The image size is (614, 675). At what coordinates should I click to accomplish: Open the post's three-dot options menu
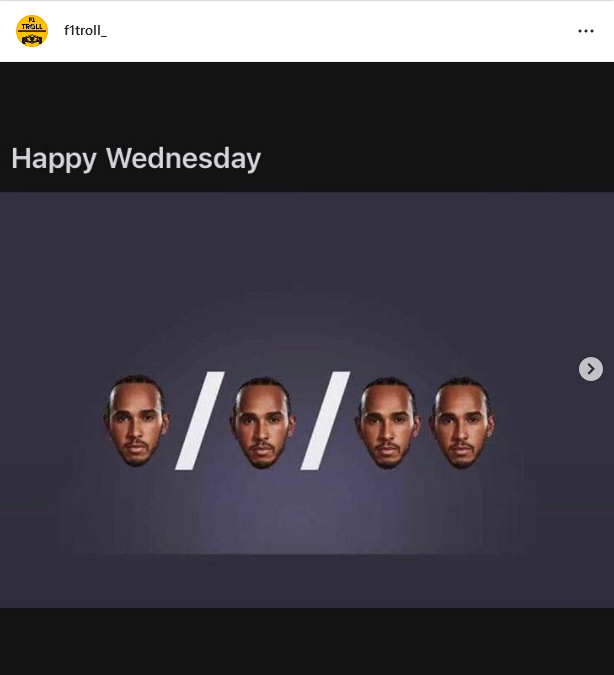point(586,31)
